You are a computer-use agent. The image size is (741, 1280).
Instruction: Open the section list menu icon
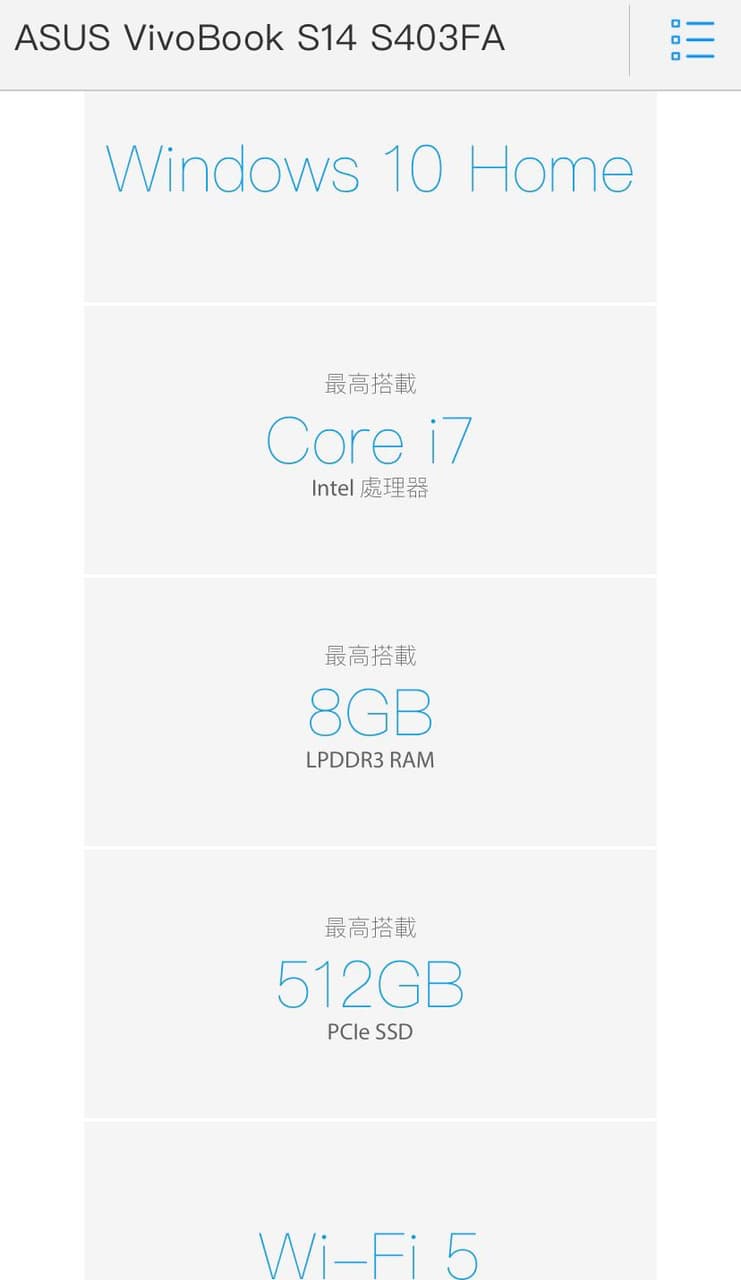692,40
